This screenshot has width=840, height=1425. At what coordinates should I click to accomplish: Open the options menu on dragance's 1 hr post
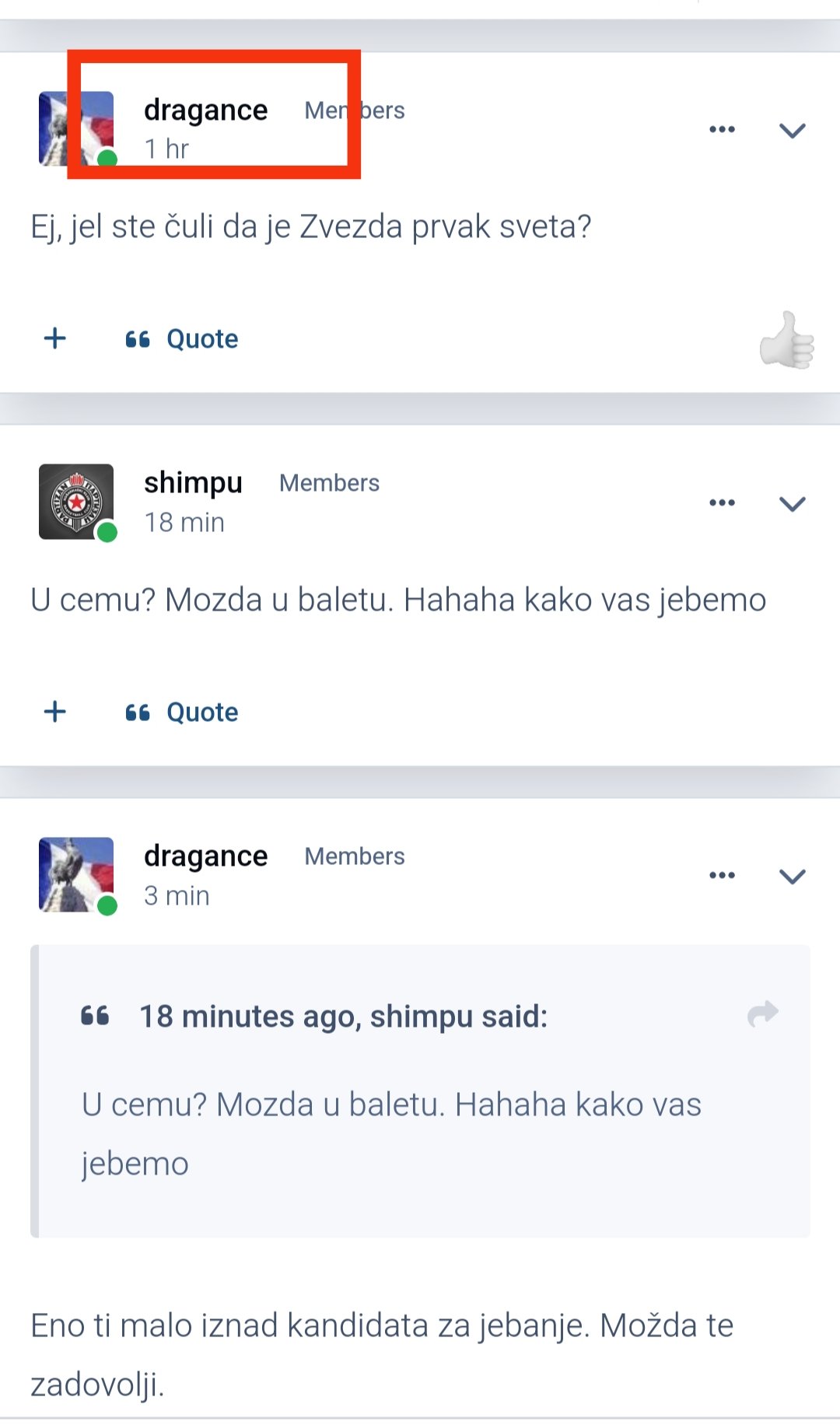[722, 129]
